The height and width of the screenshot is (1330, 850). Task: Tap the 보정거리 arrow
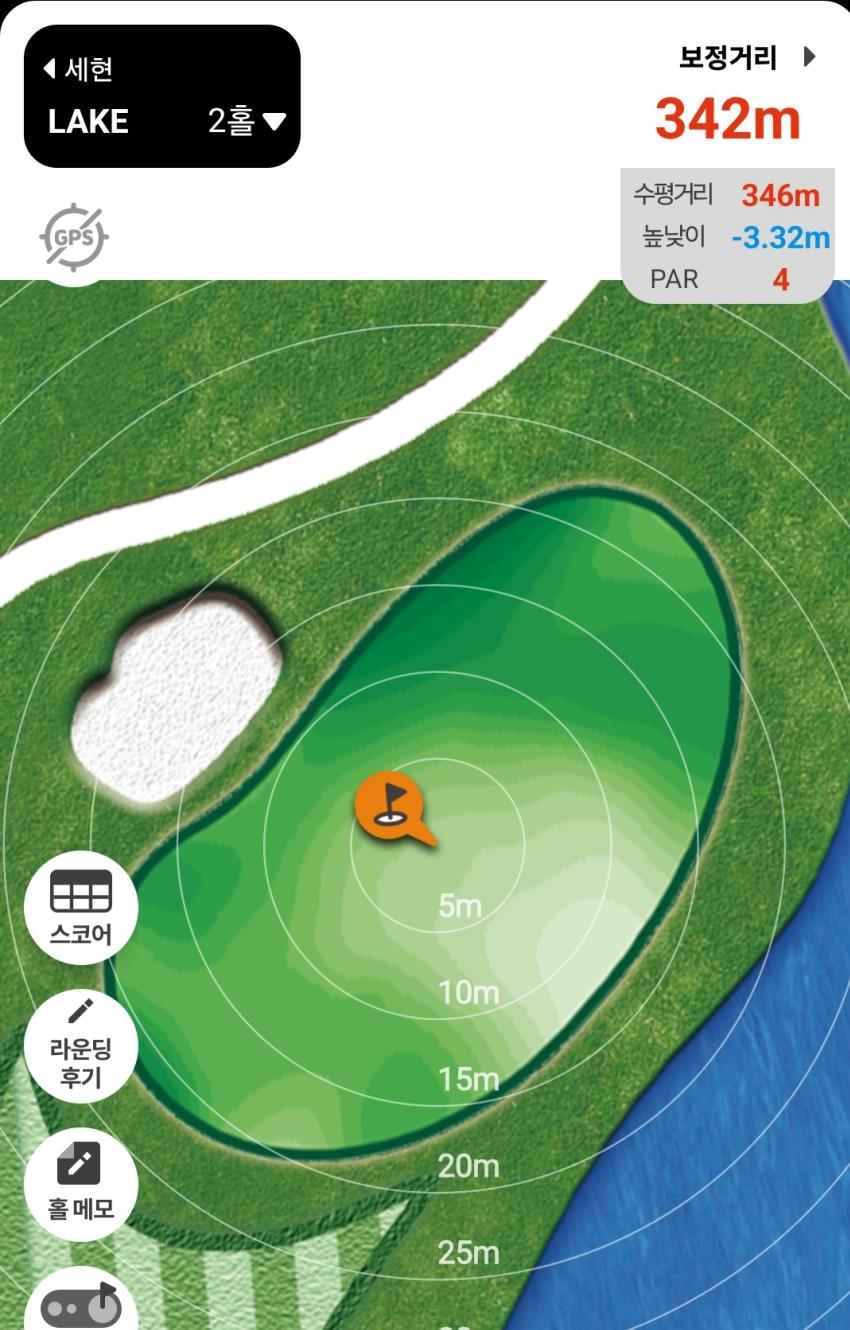coord(810,58)
